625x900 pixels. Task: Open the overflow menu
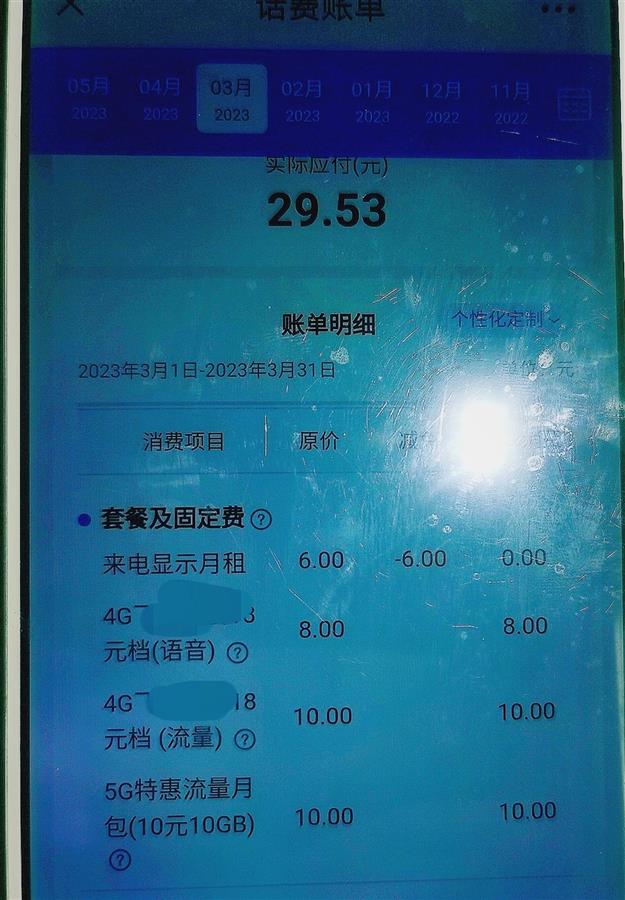[x=557, y=8]
